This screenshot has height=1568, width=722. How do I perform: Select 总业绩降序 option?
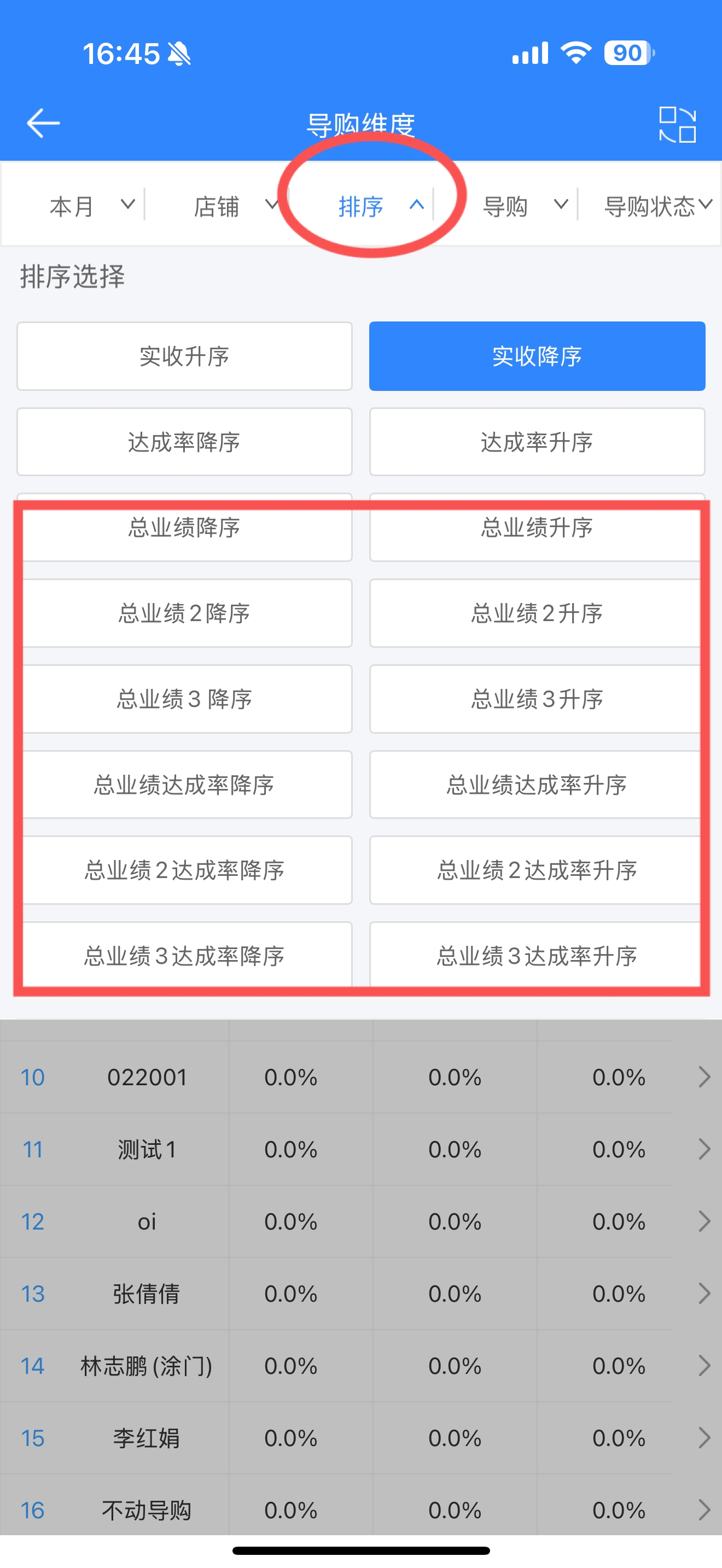click(184, 527)
